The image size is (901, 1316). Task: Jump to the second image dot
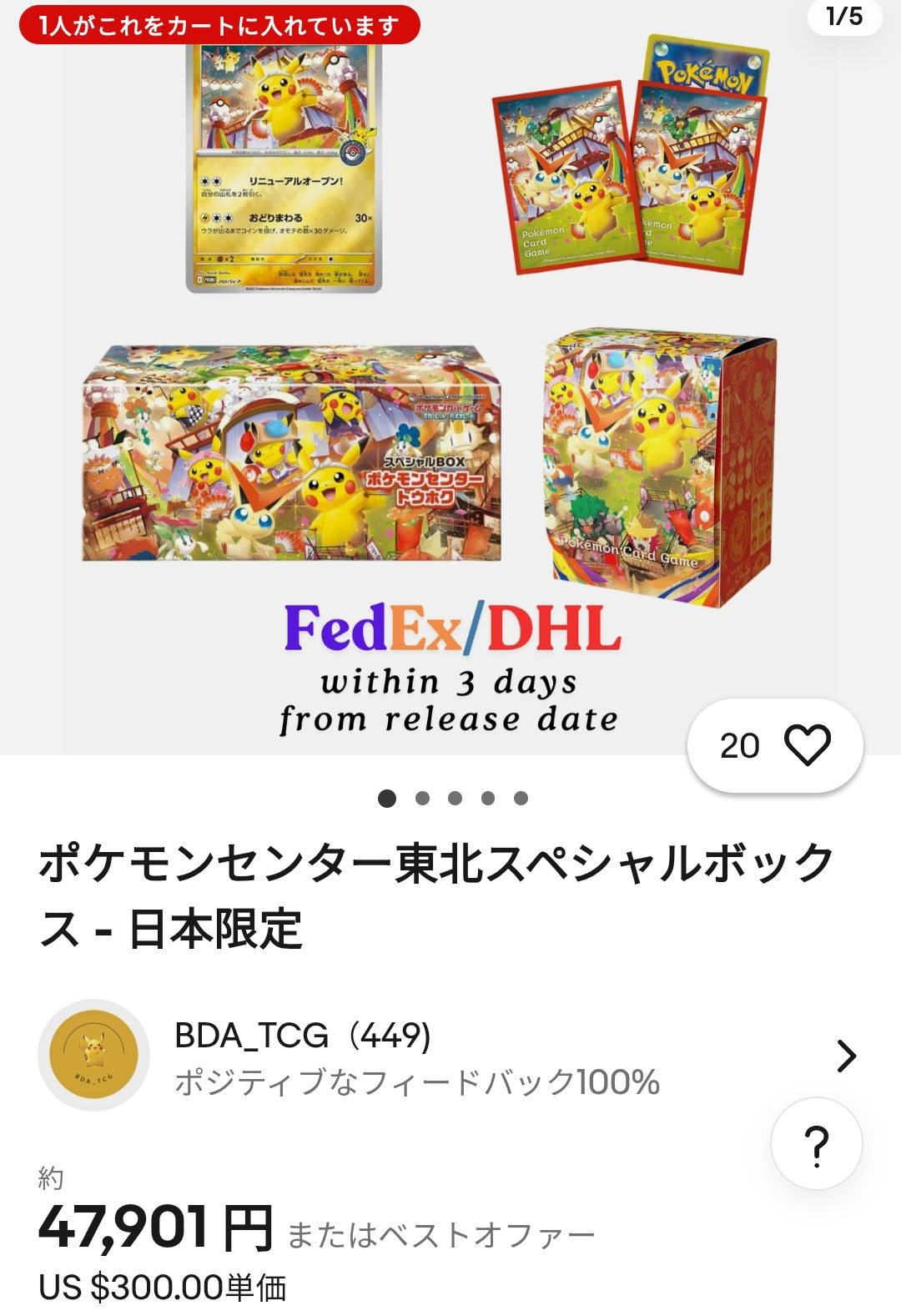(422, 799)
